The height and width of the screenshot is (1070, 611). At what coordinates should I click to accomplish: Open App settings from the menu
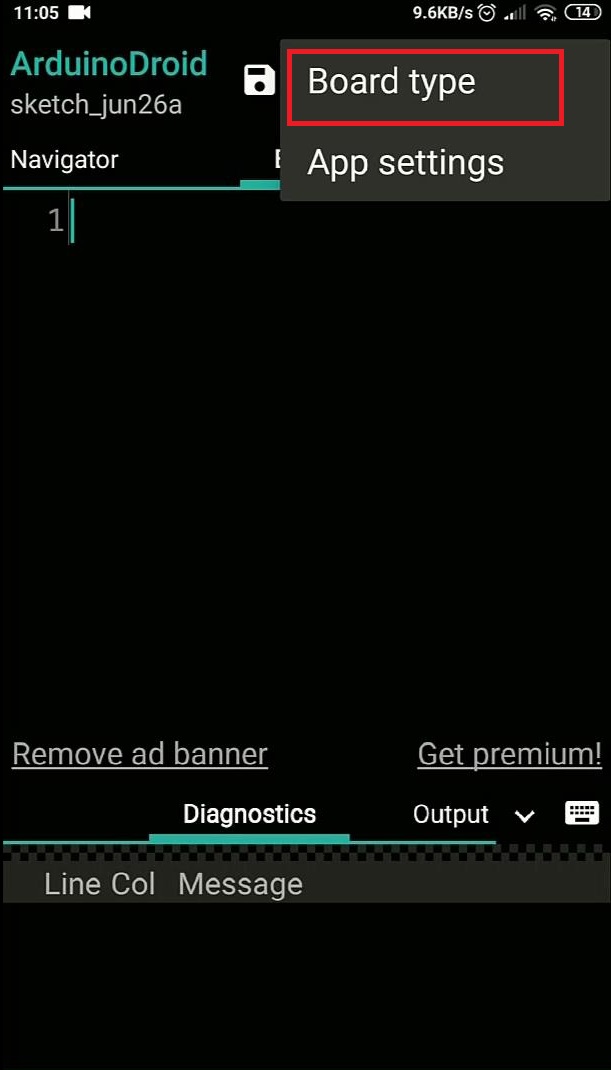pyautogui.click(x=405, y=163)
